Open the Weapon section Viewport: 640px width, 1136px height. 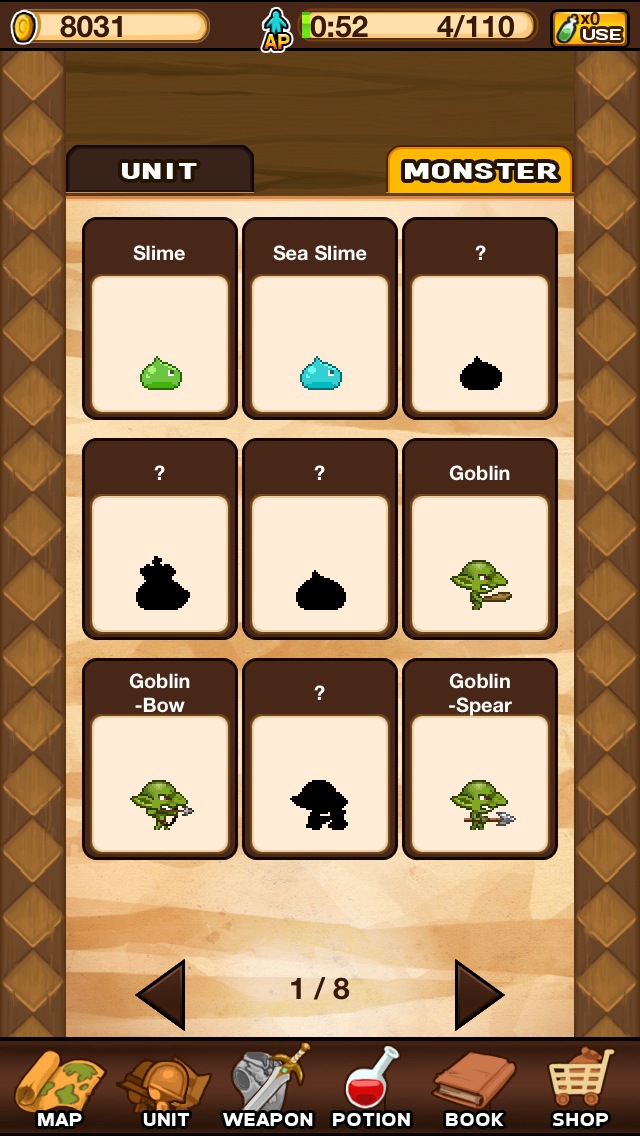coord(268,1088)
